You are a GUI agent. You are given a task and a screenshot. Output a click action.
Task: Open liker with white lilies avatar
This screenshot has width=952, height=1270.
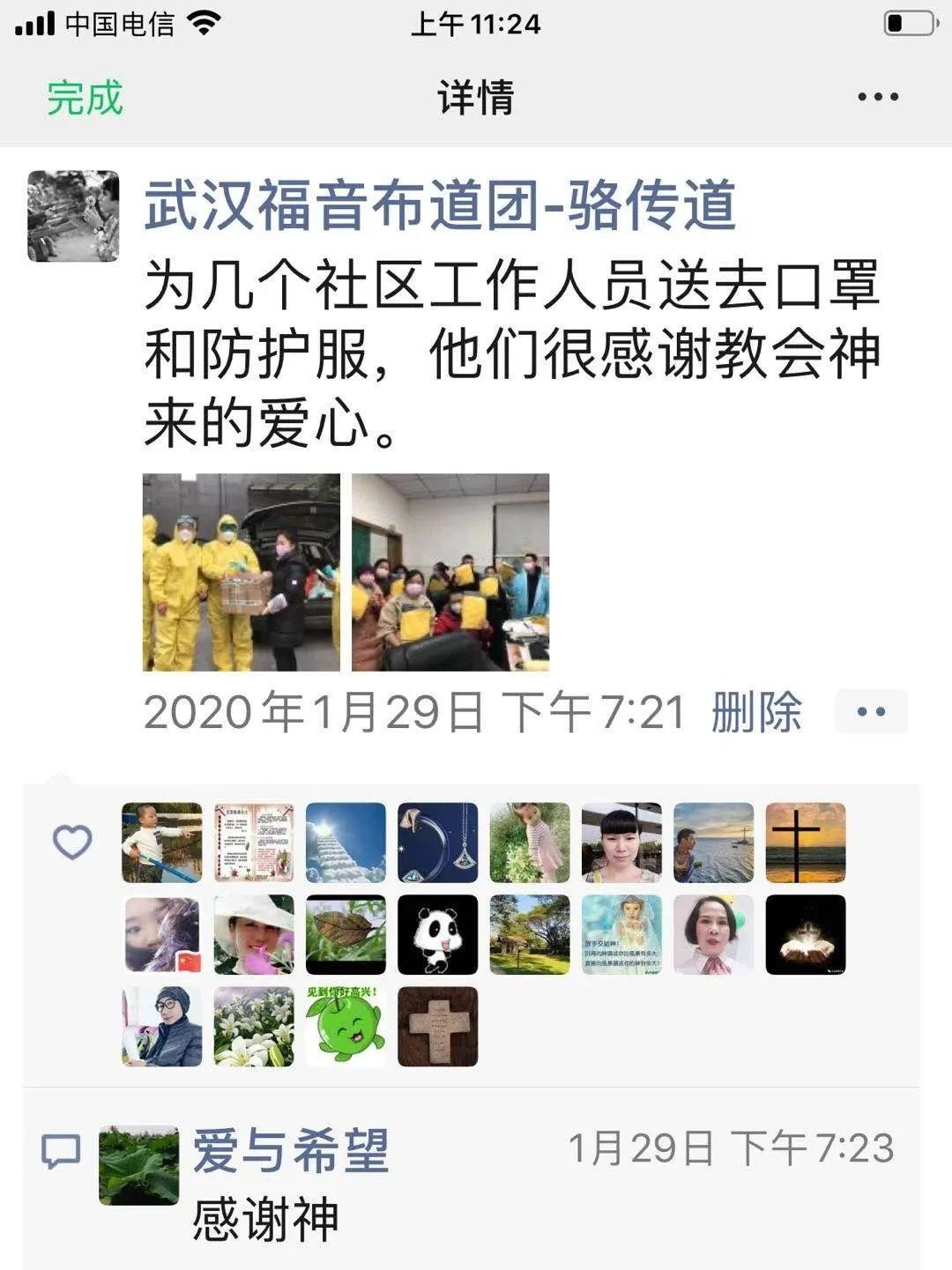pyautogui.click(x=254, y=1026)
